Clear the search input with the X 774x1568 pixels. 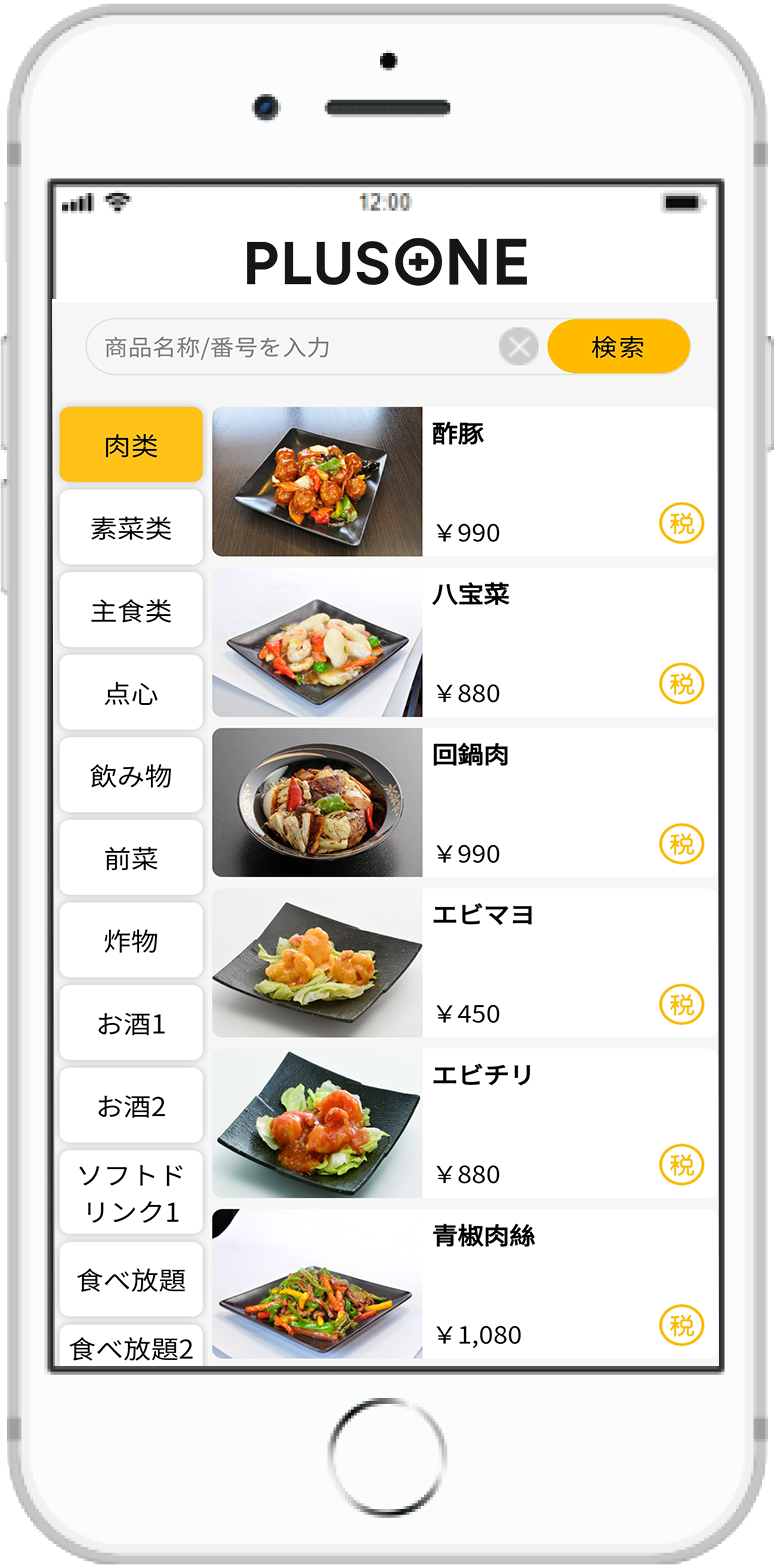point(518,347)
